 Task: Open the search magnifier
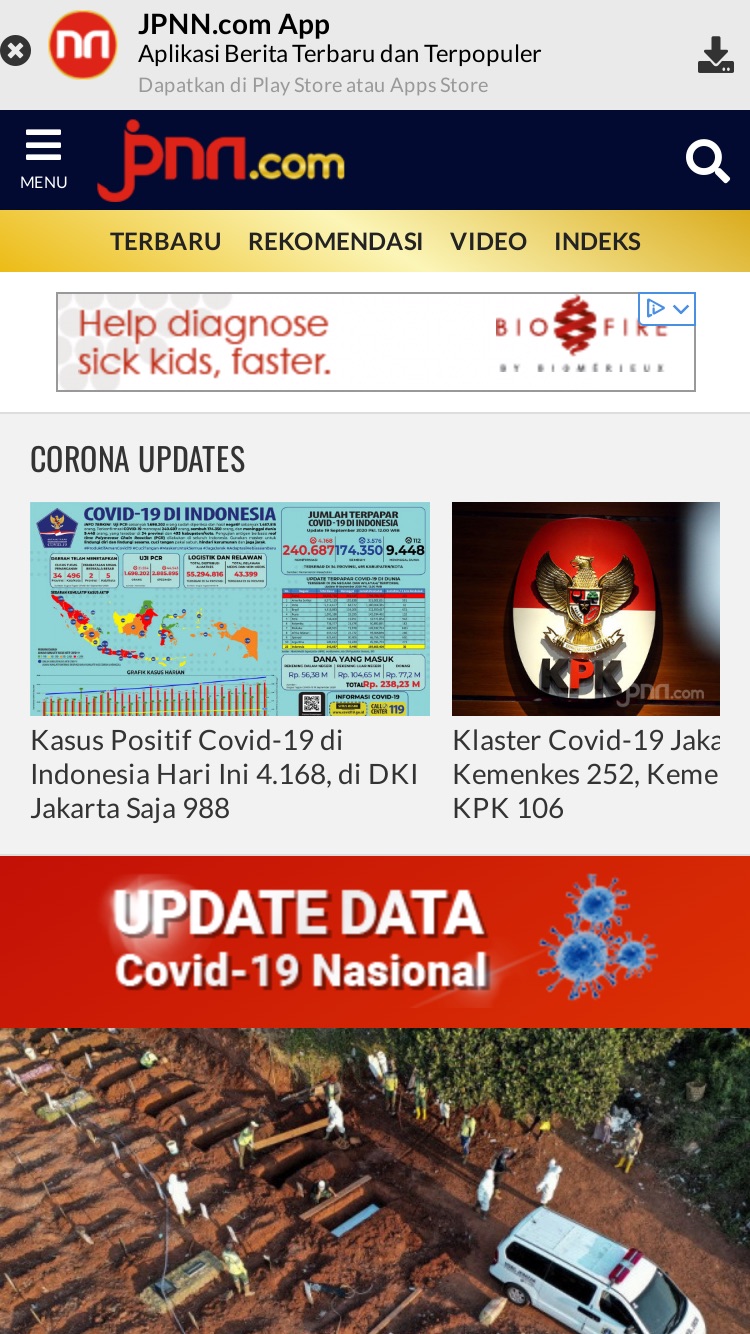click(x=708, y=161)
